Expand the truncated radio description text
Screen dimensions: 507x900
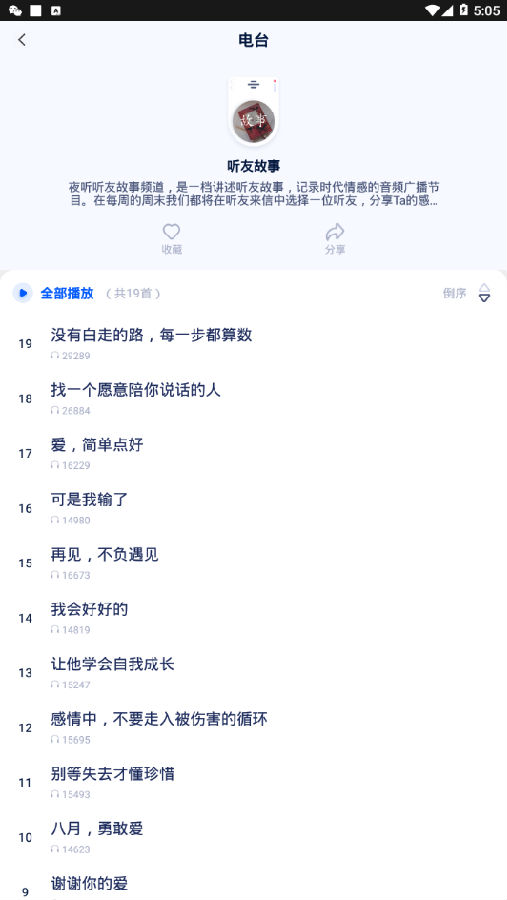coord(254,194)
